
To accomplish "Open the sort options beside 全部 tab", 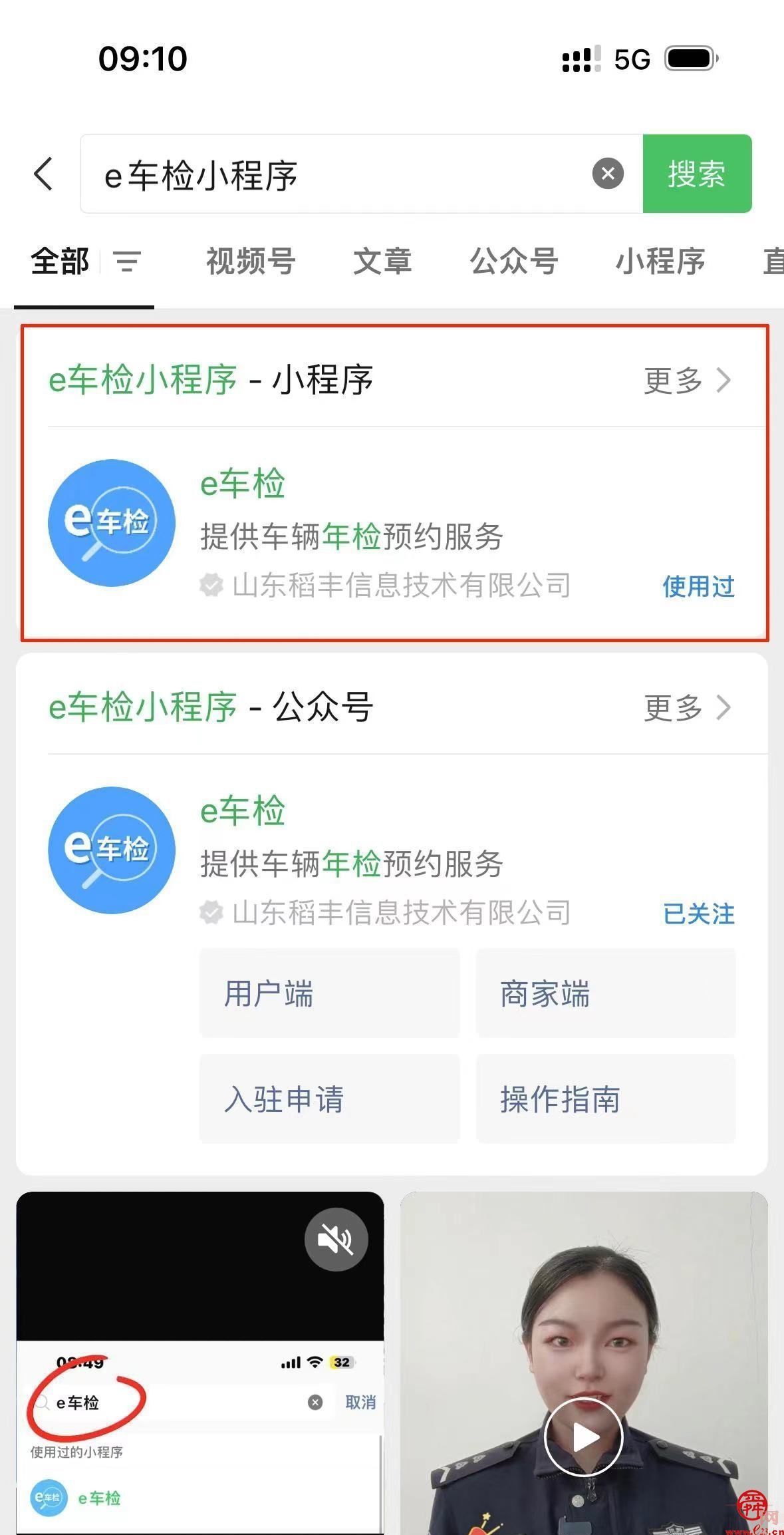I will pyautogui.click(x=126, y=261).
